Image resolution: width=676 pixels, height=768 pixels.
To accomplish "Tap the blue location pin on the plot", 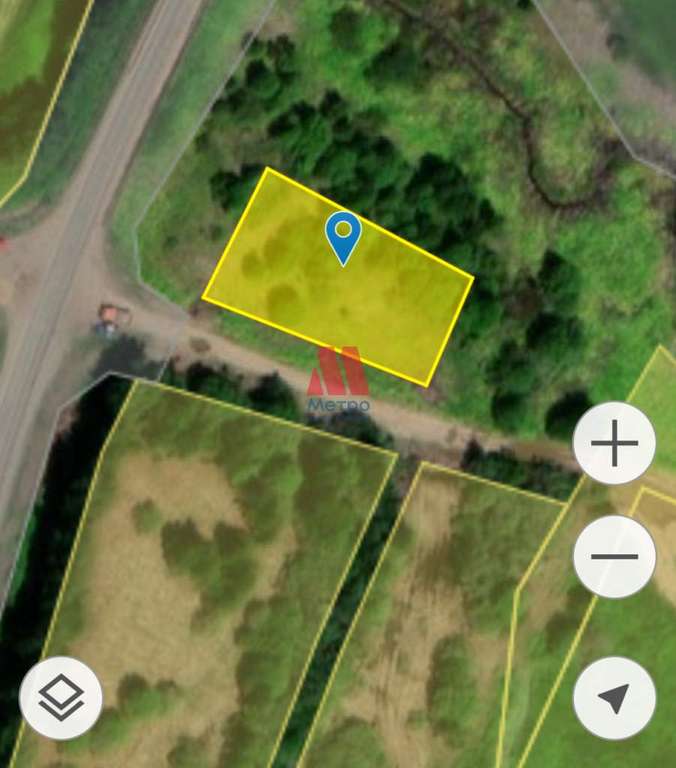I will tap(343, 235).
